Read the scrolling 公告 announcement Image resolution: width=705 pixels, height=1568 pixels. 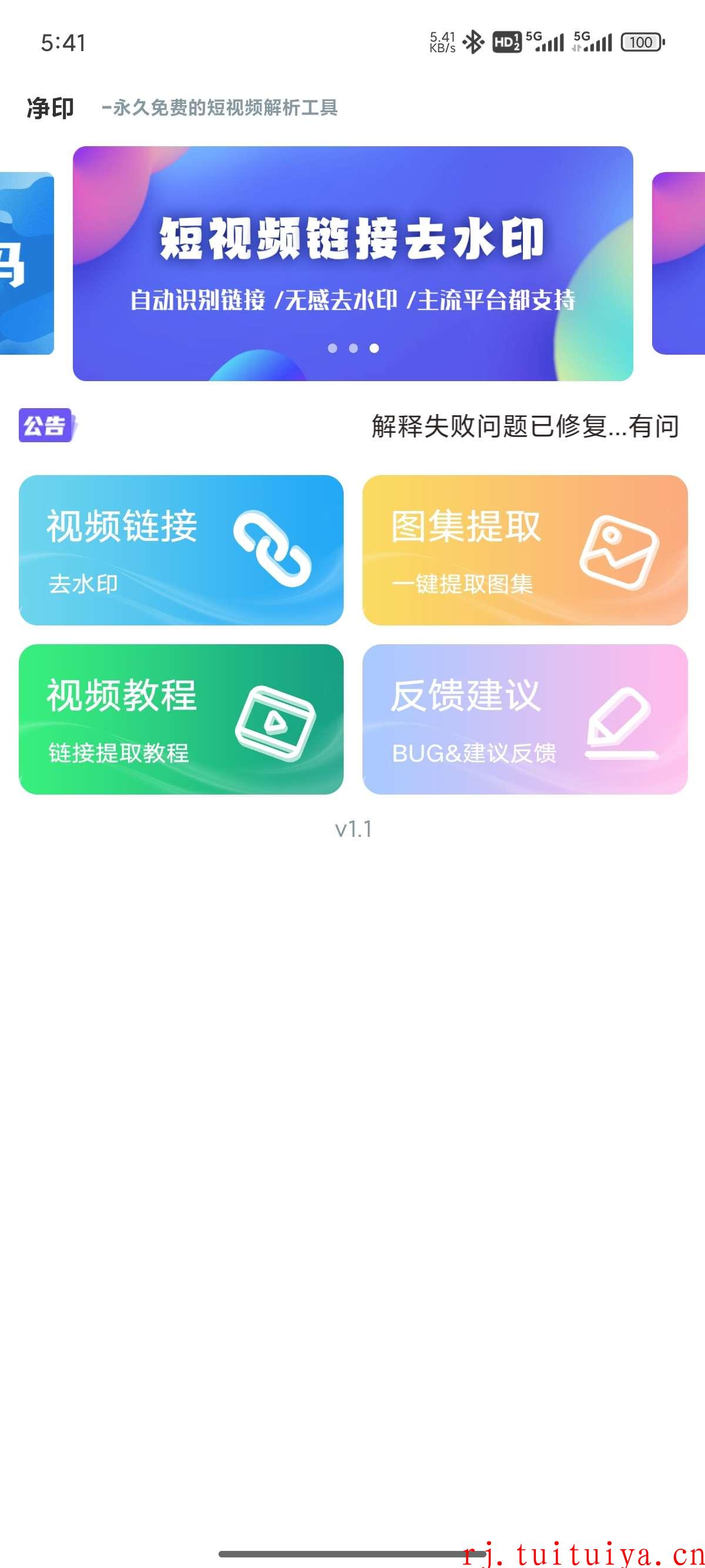[525, 426]
